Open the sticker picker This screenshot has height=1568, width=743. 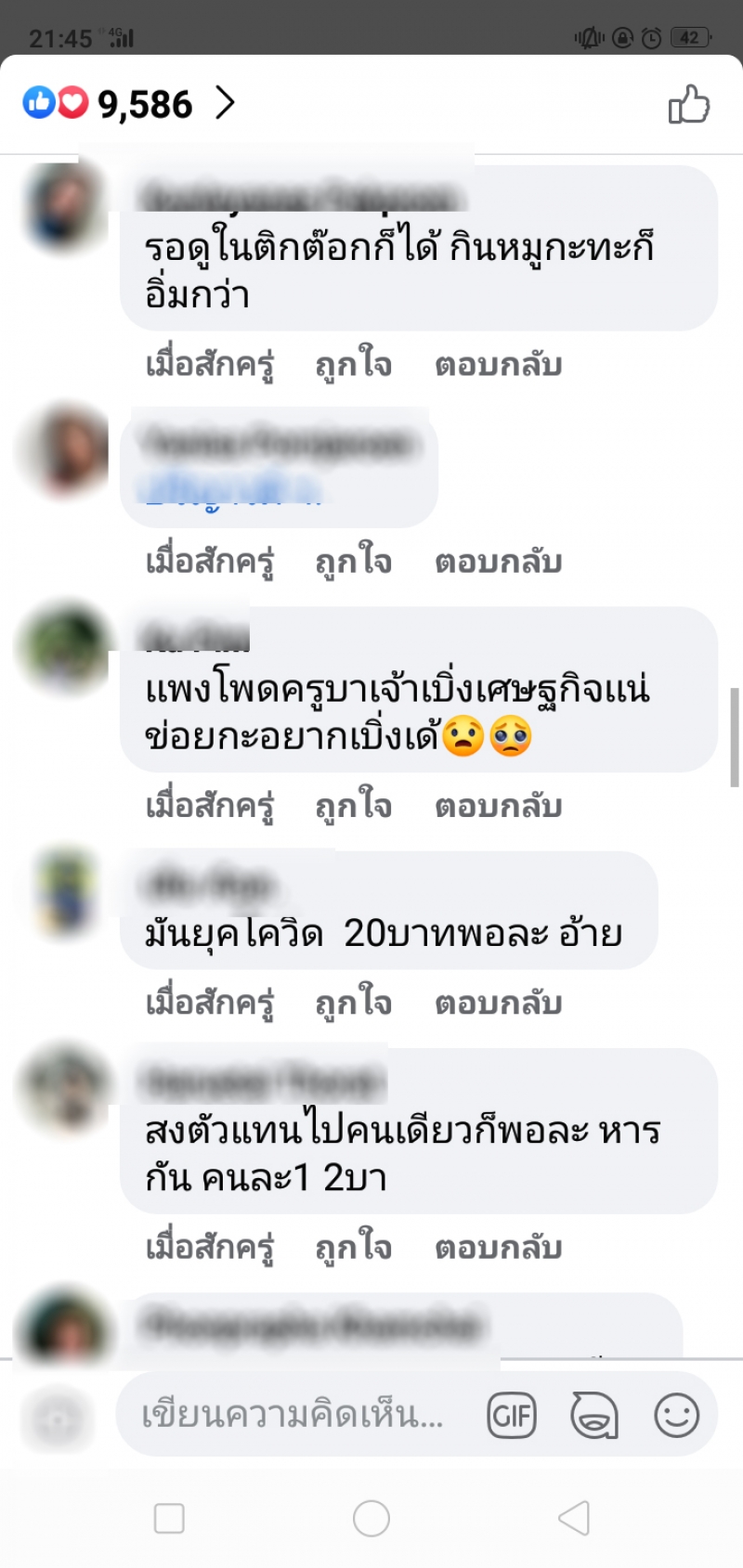[594, 1416]
